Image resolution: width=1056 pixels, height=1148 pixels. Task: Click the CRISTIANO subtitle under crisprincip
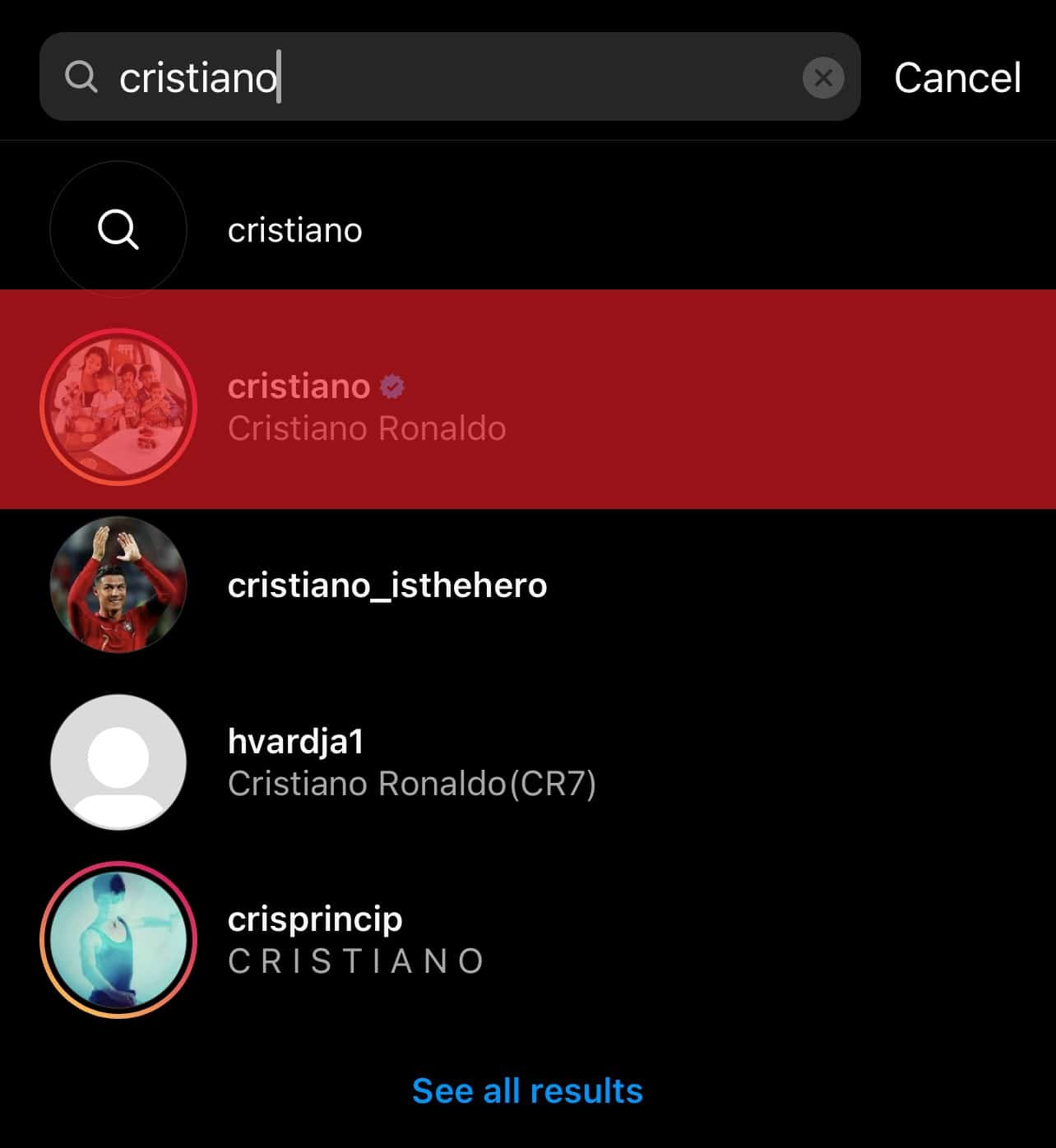click(355, 960)
